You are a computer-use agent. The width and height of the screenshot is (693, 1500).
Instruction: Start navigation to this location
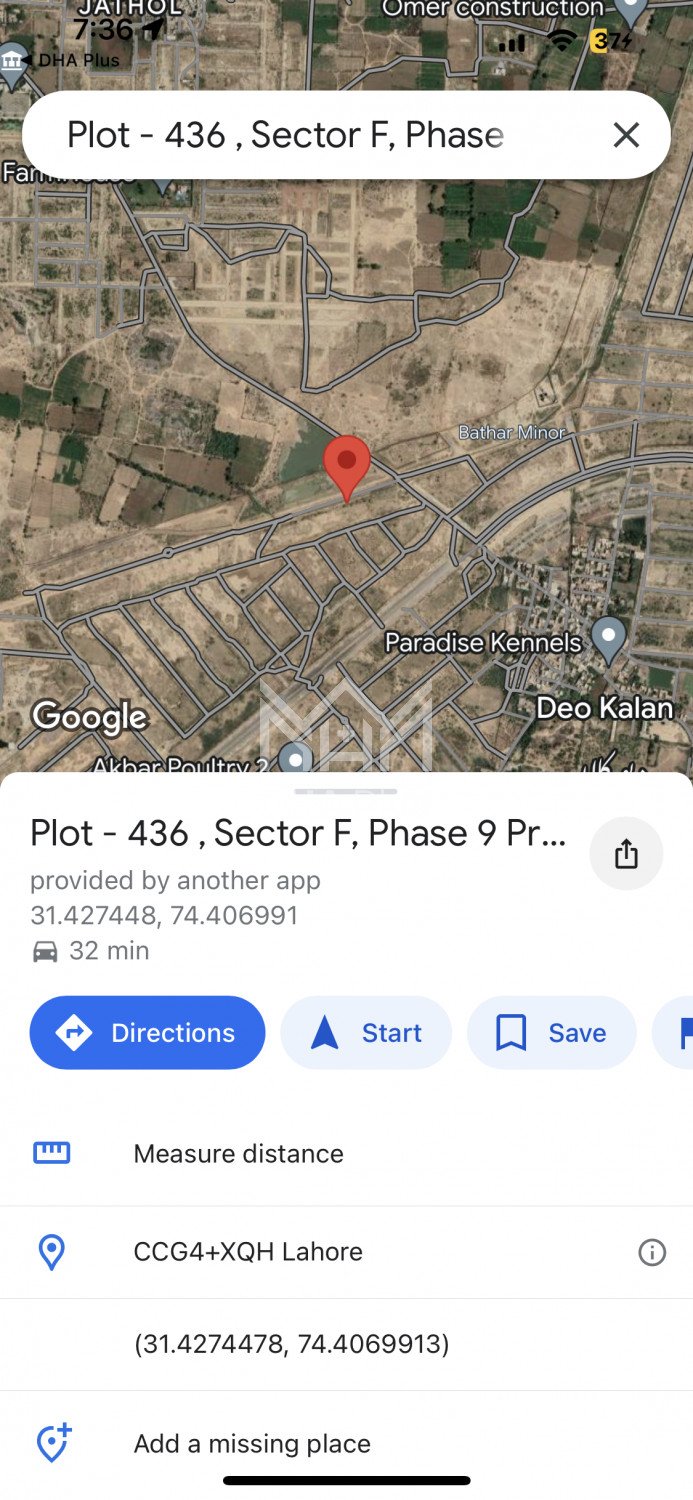coord(366,1033)
